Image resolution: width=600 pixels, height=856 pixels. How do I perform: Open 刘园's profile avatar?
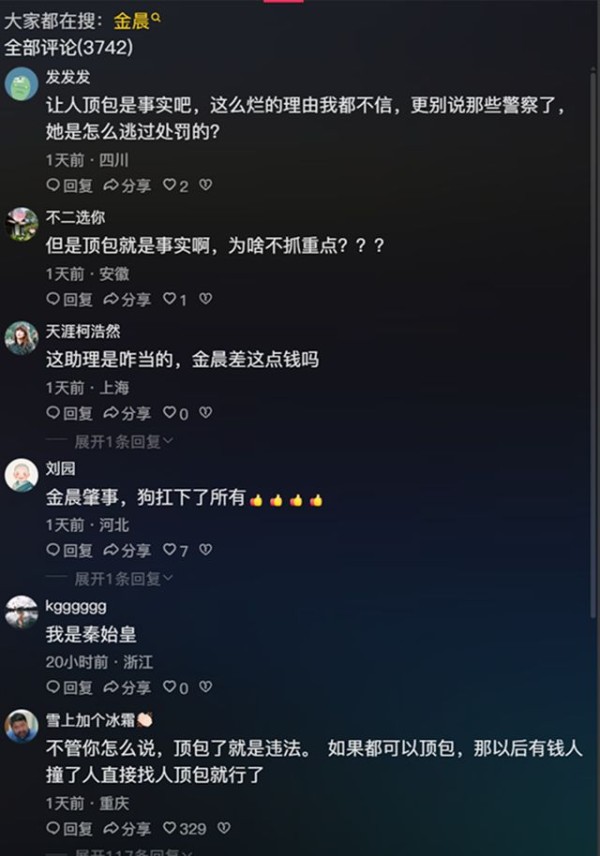(x=21, y=475)
